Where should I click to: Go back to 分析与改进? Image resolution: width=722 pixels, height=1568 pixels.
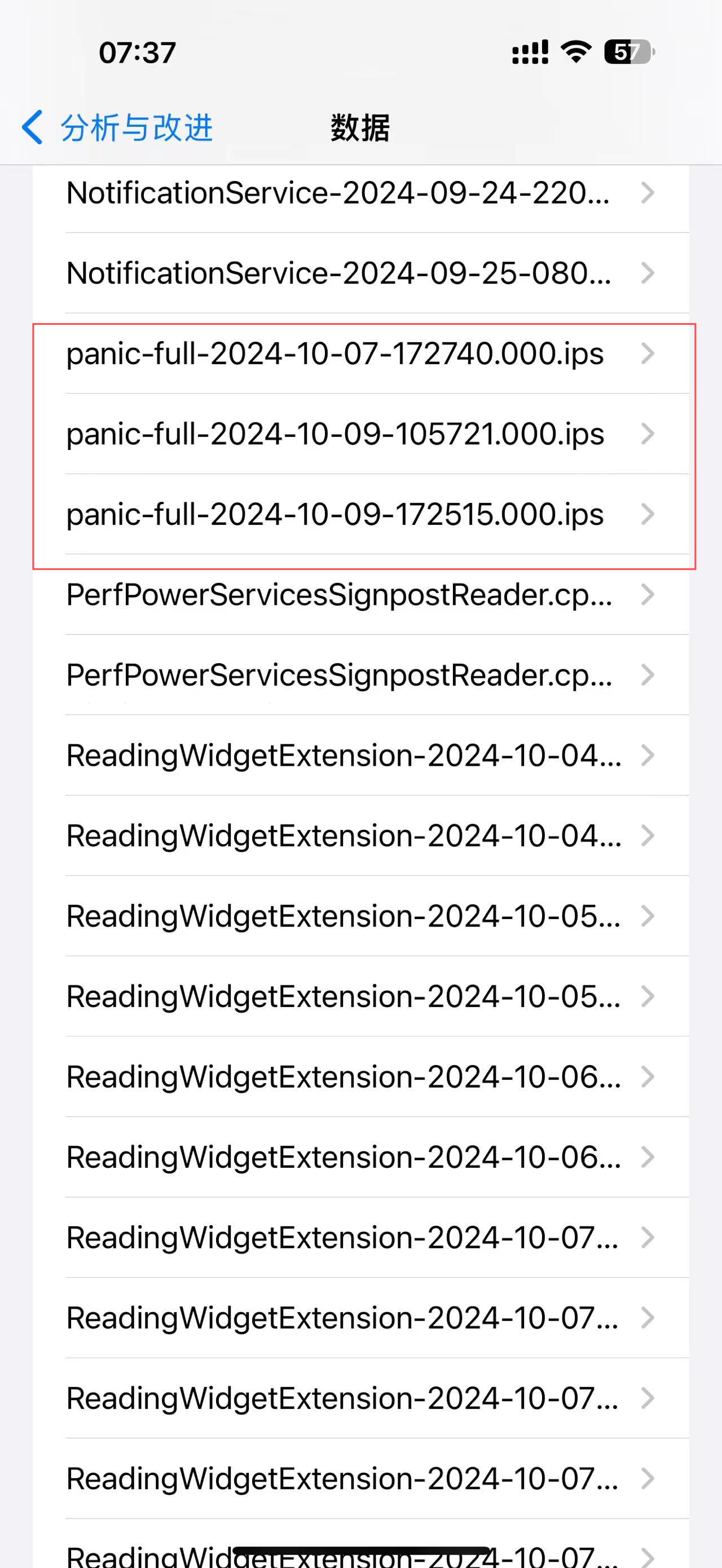(117, 128)
